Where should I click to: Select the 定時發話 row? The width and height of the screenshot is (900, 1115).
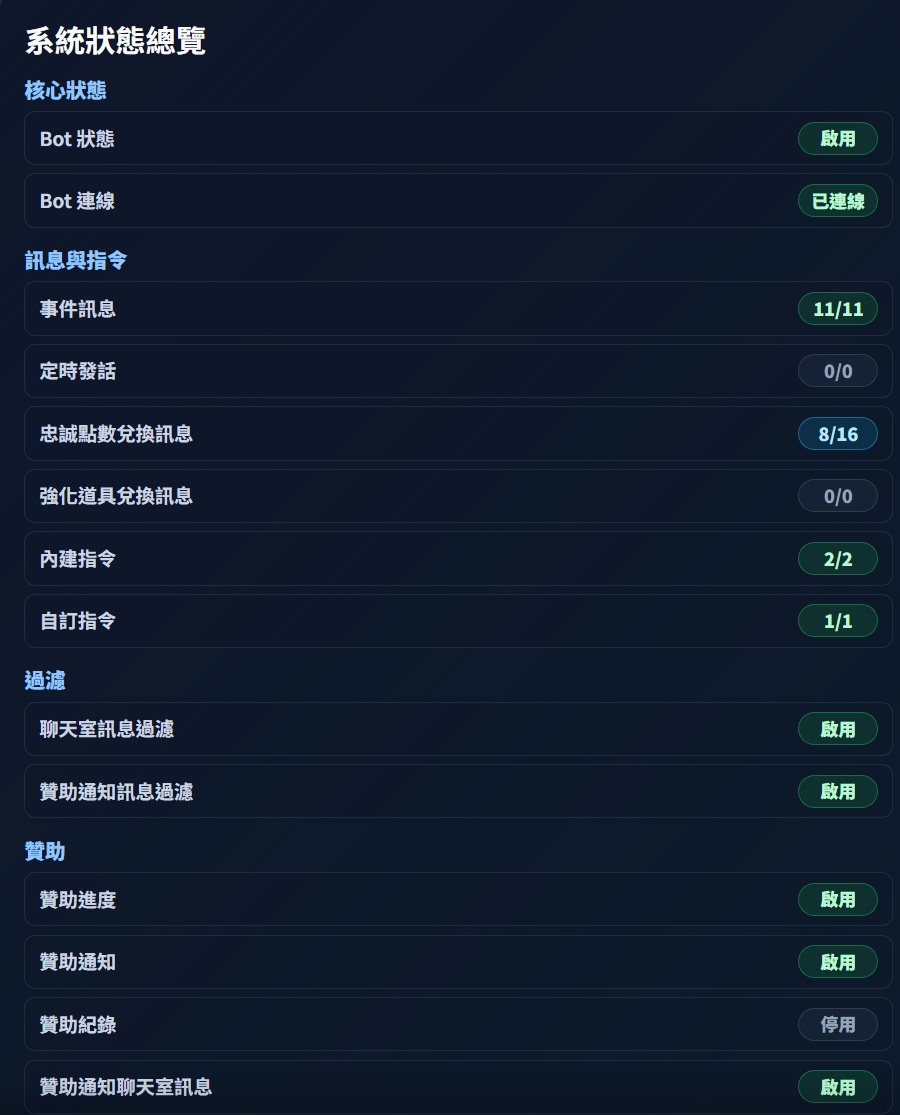coord(458,371)
